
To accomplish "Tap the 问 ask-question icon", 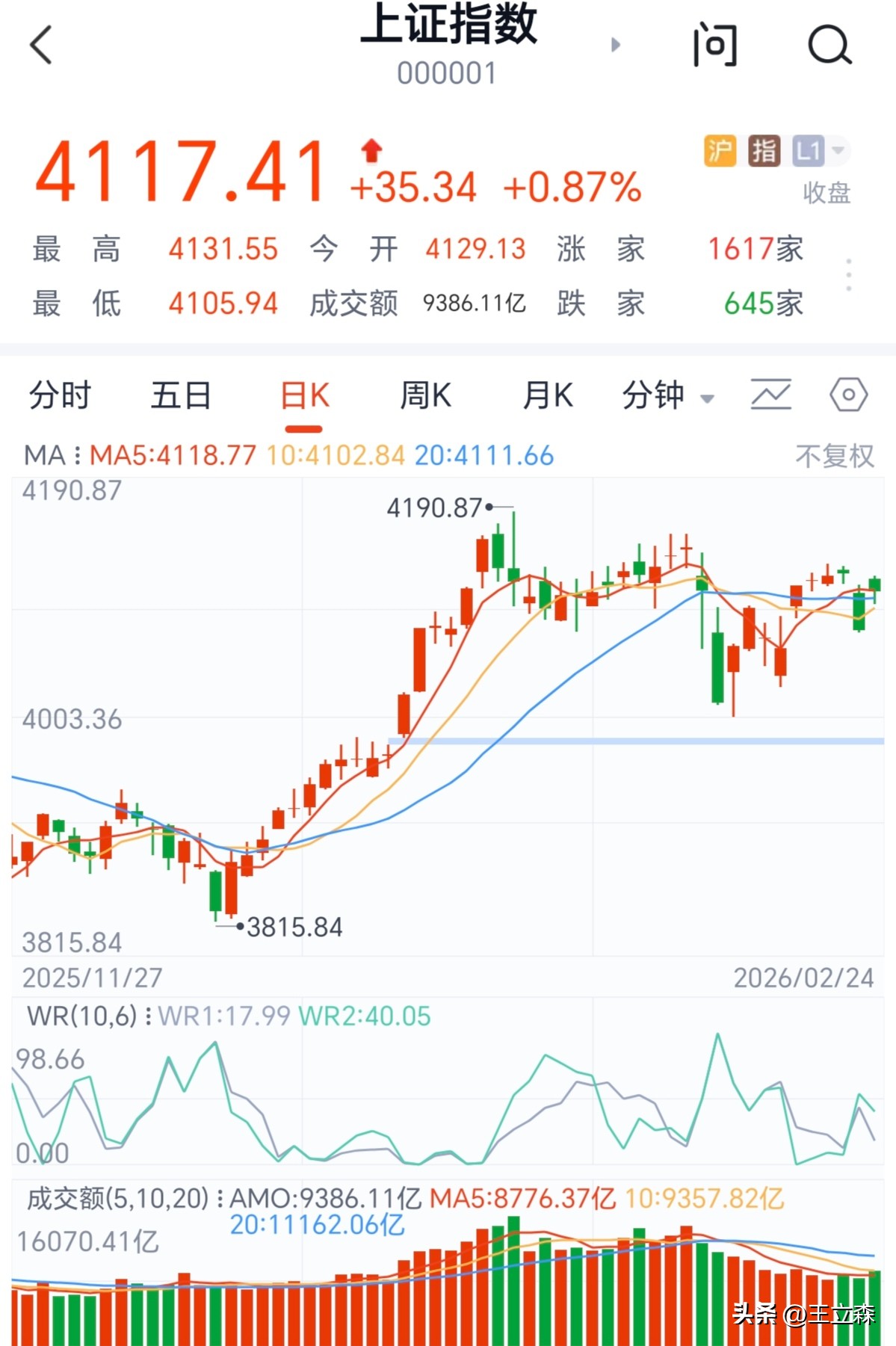I will coord(715,46).
